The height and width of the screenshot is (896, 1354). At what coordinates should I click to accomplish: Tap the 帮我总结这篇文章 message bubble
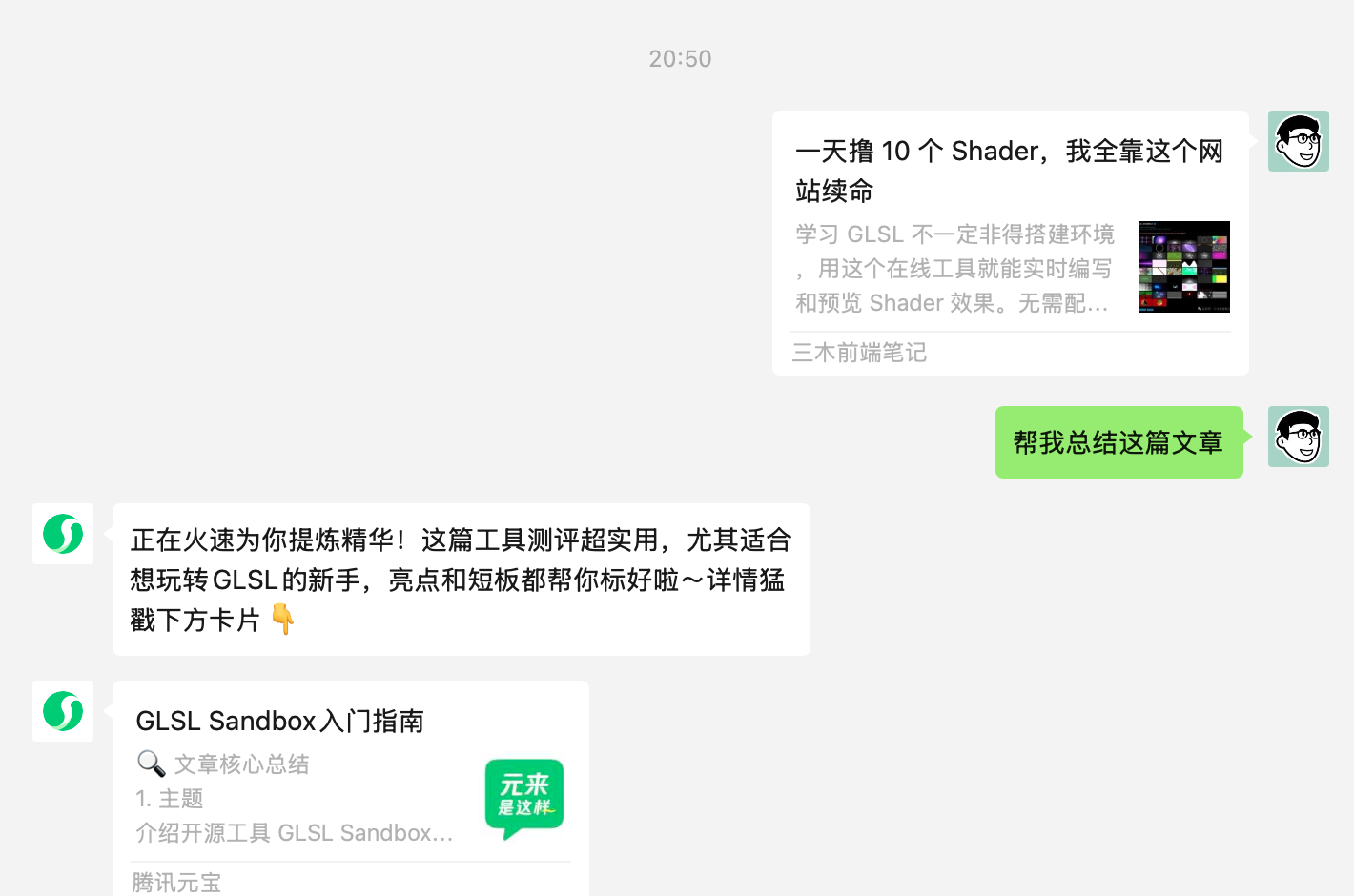click(1118, 442)
